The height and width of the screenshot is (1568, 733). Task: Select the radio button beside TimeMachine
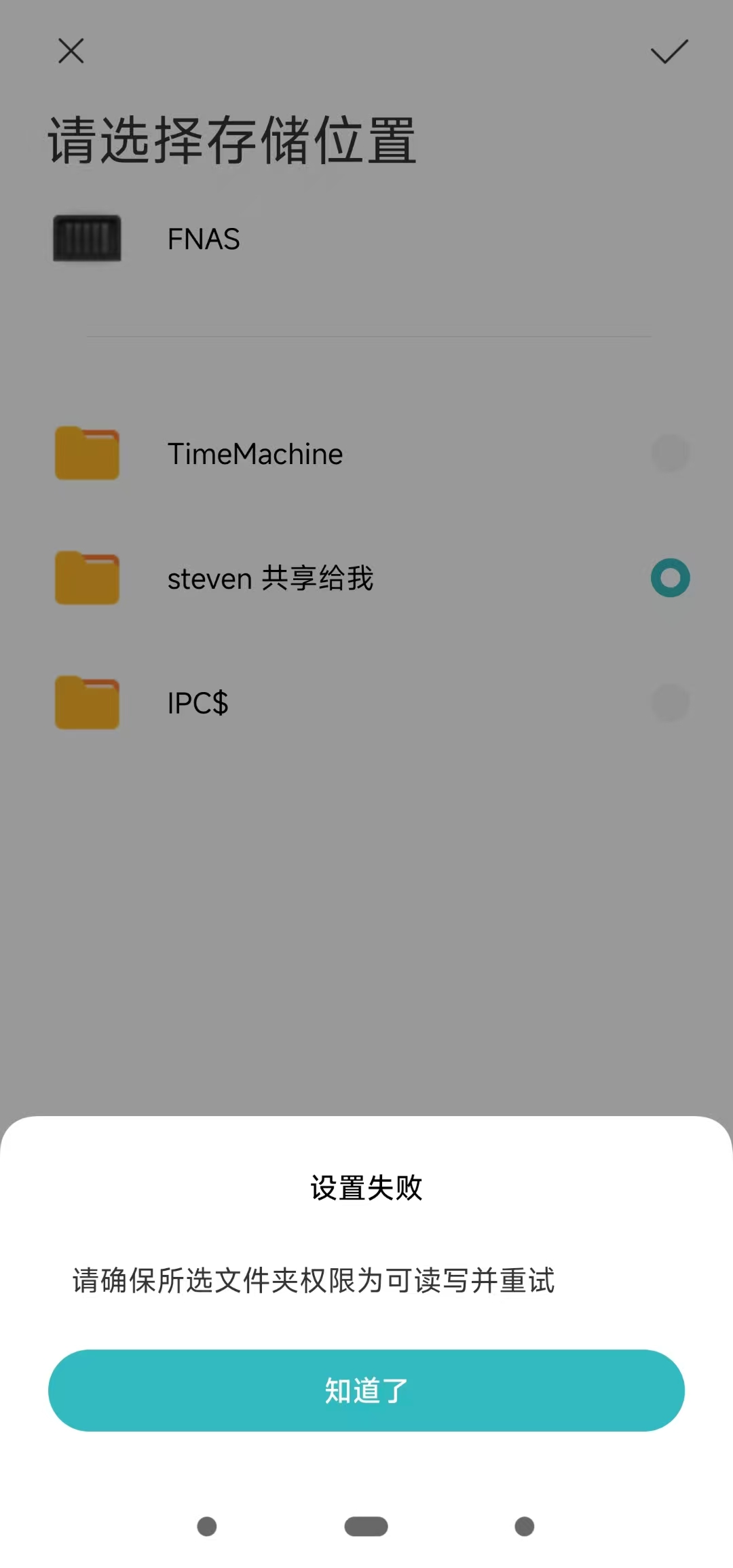pos(669,453)
